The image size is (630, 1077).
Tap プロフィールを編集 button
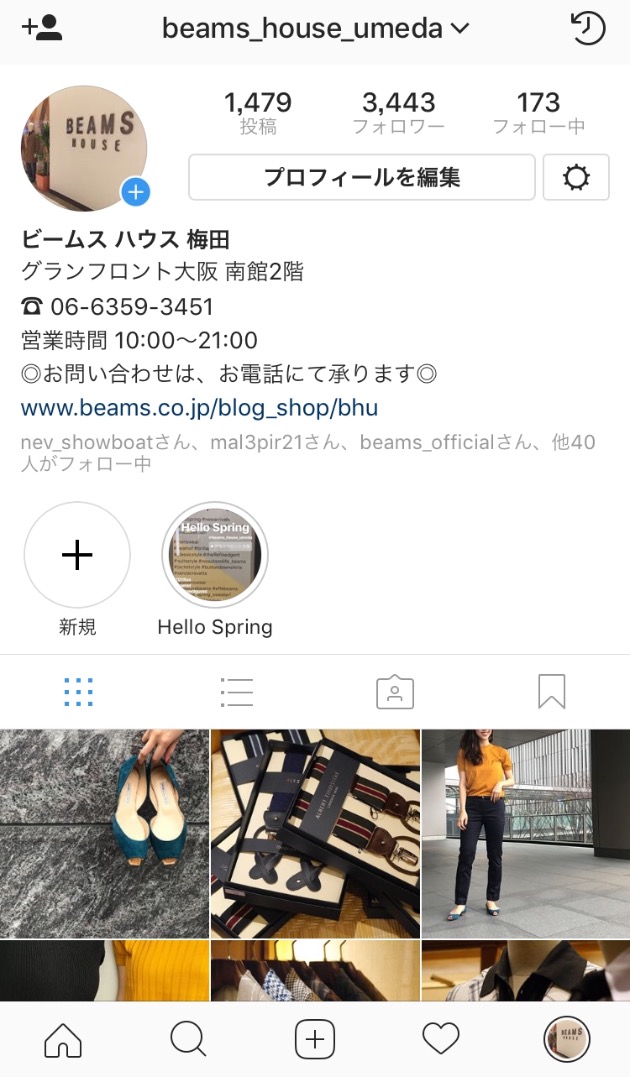coord(362,178)
